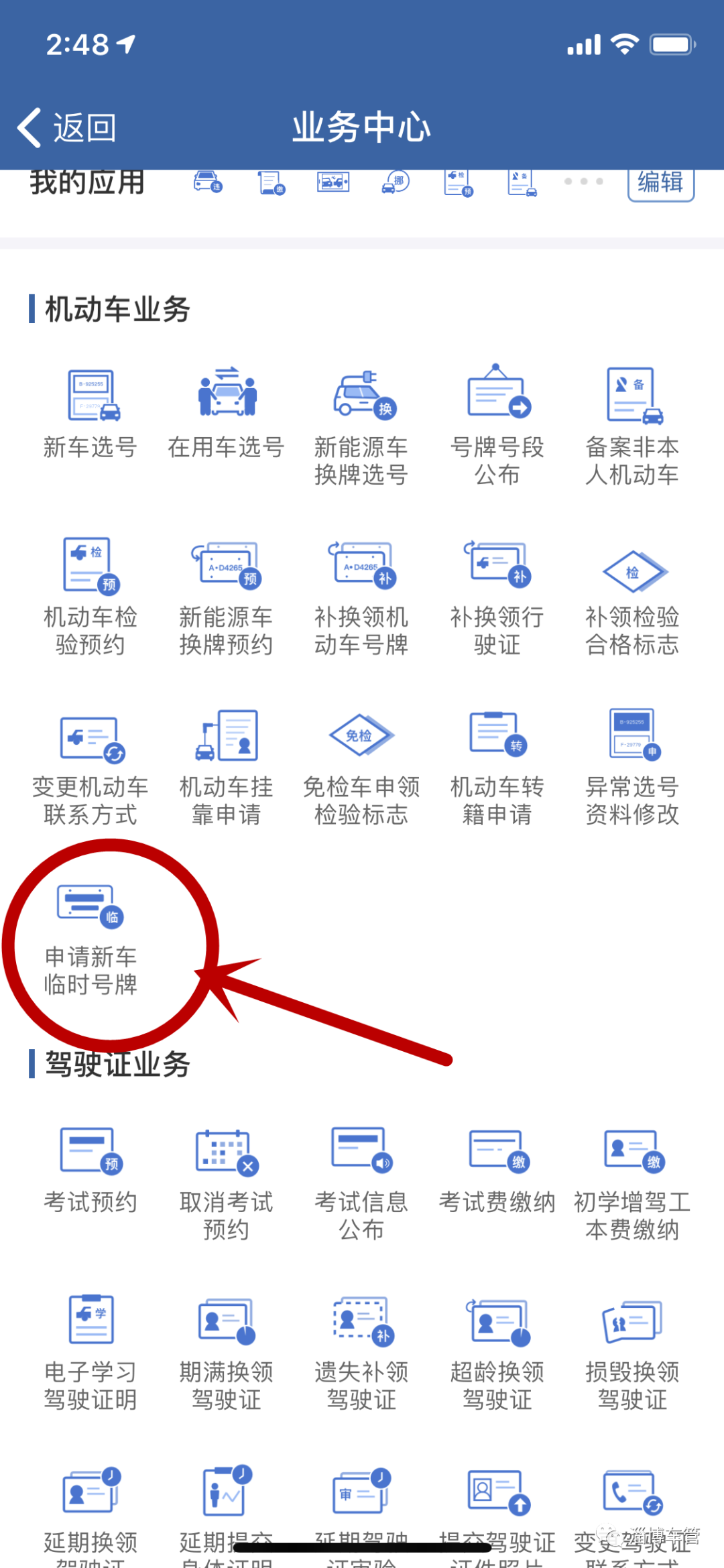This screenshot has width=724, height=1568.
Task: Tap 编辑 to edit my apps
Action: 660,182
